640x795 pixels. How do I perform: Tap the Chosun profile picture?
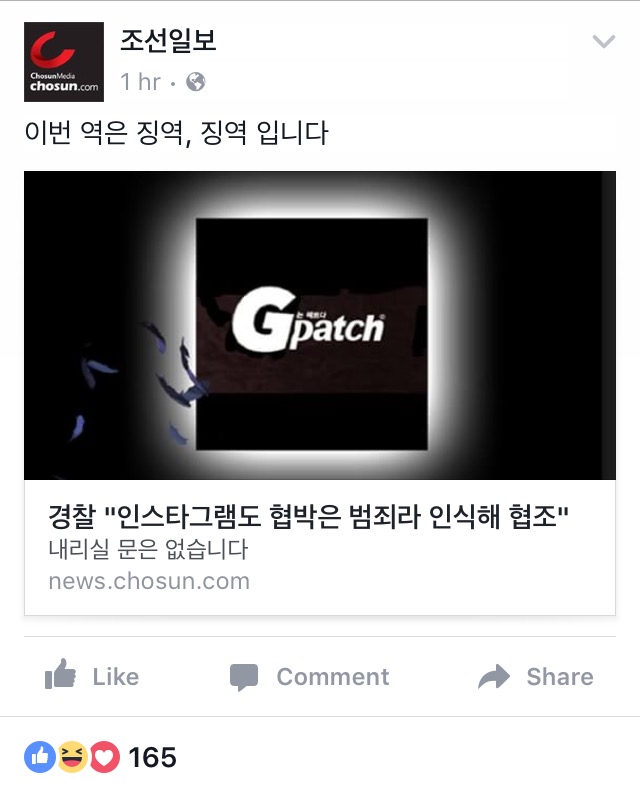(64, 61)
